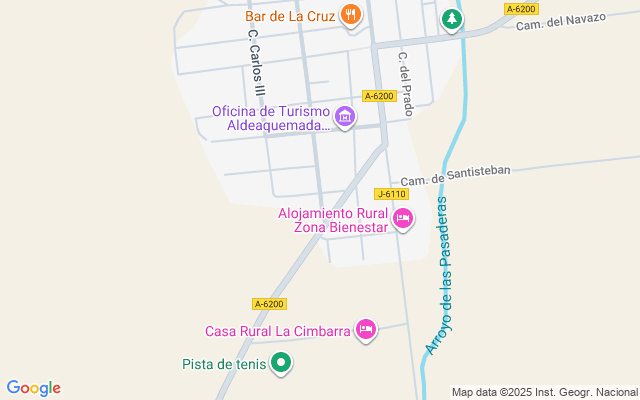Select the Alojamiento Rural Zona Bienestar lodging pin
This screenshot has width=640, height=400.
coord(403,218)
